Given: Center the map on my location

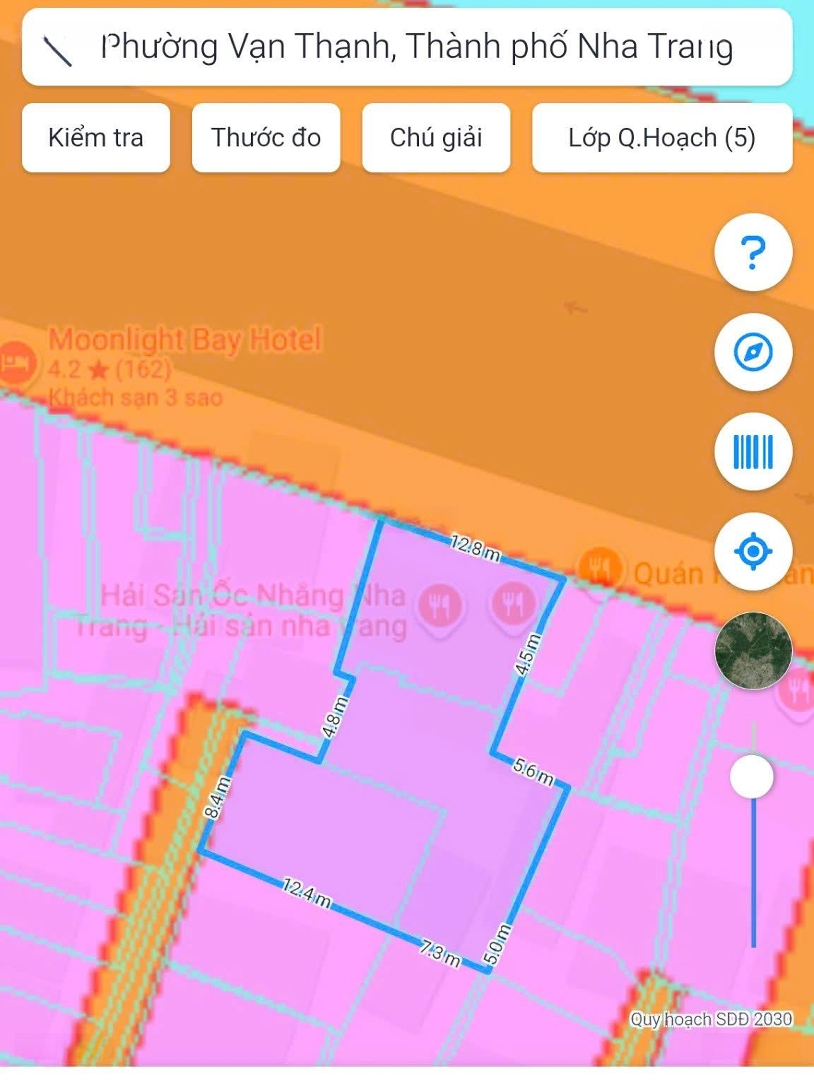Looking at the screenshot, I should click(x=753, y=552).
